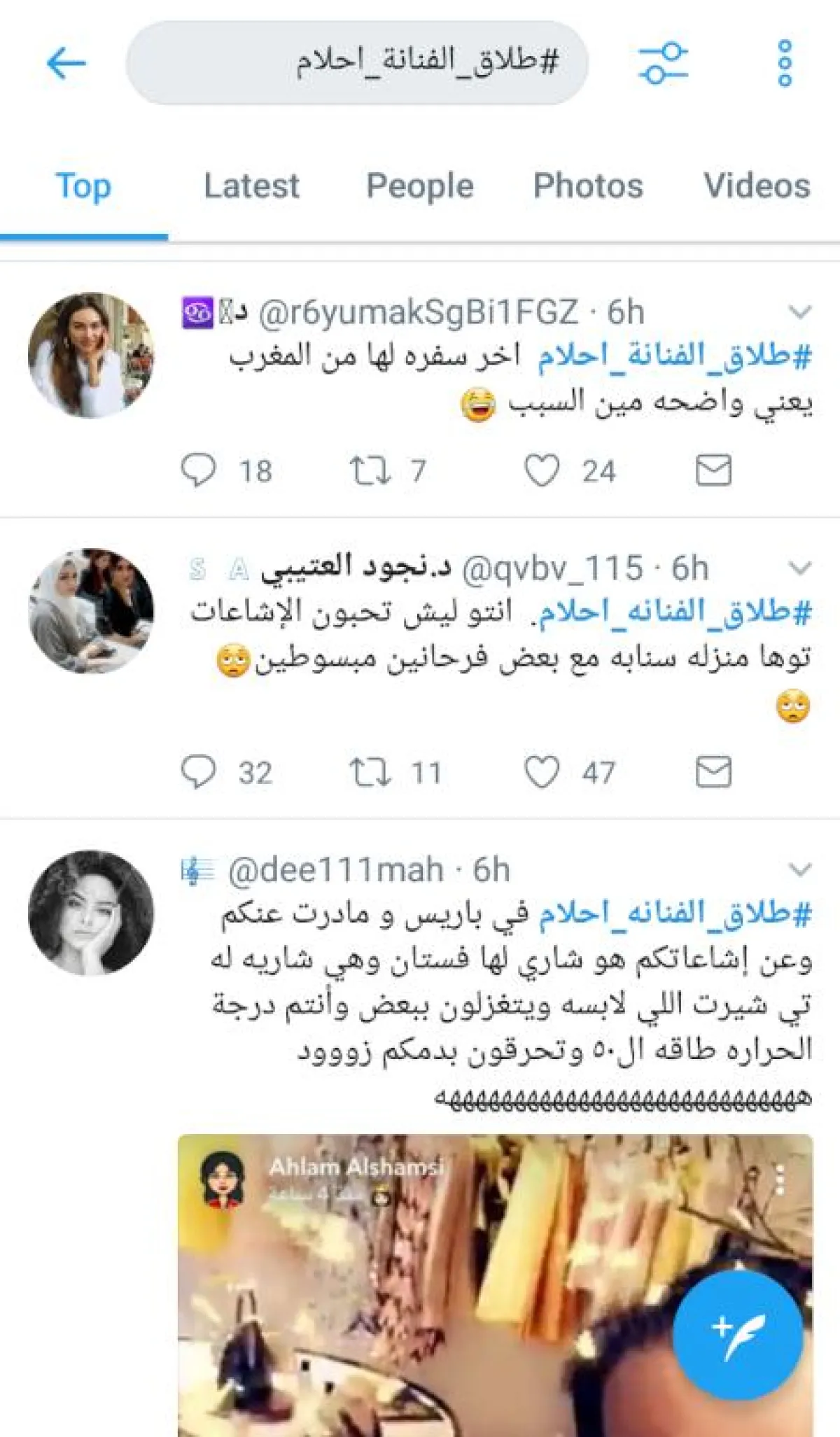Expand options for @dee111mah's tweet
This screenshot has height=1437, width=840.
point(800,869)
